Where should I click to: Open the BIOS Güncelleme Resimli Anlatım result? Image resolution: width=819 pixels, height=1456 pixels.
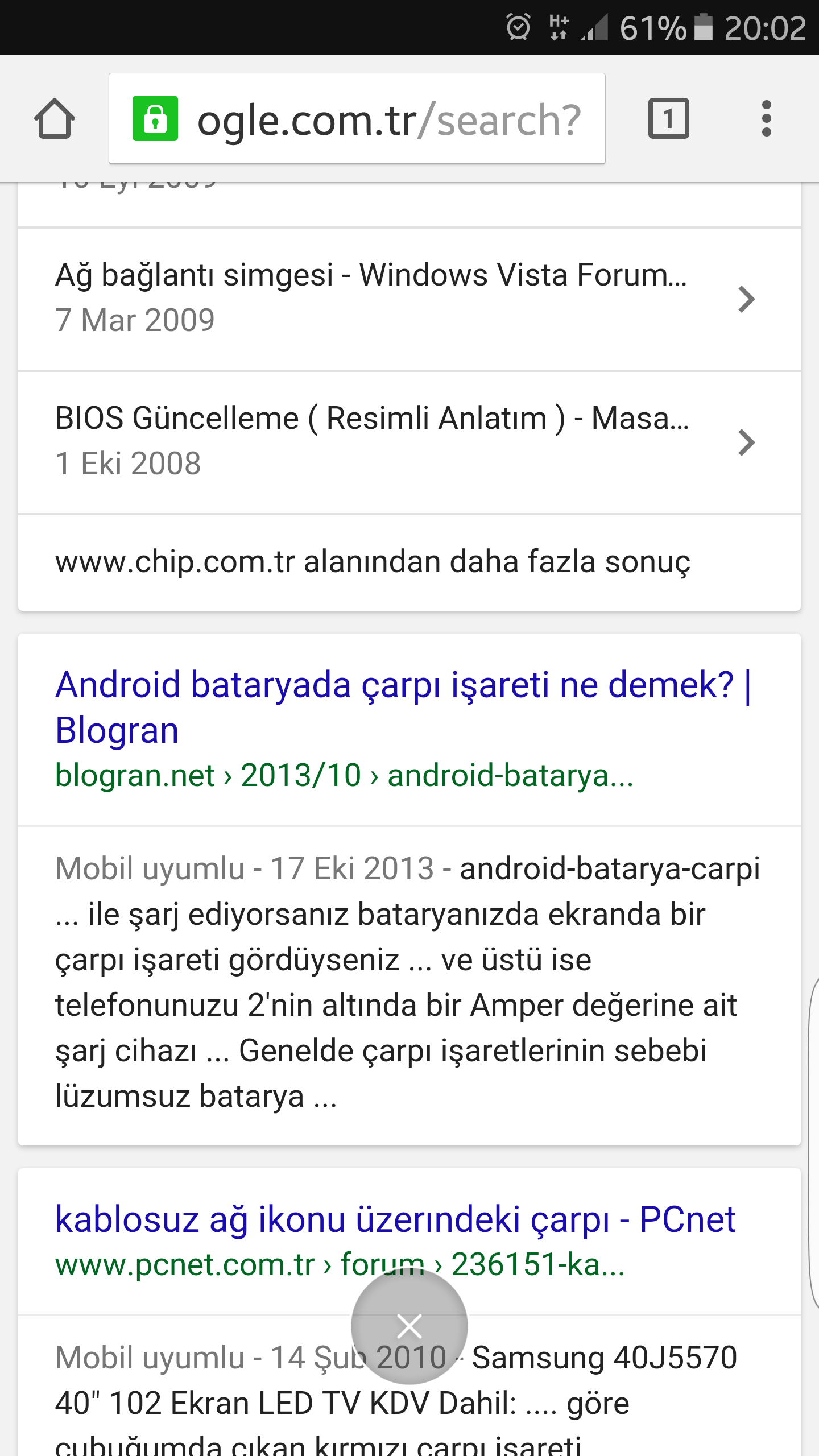409,442
